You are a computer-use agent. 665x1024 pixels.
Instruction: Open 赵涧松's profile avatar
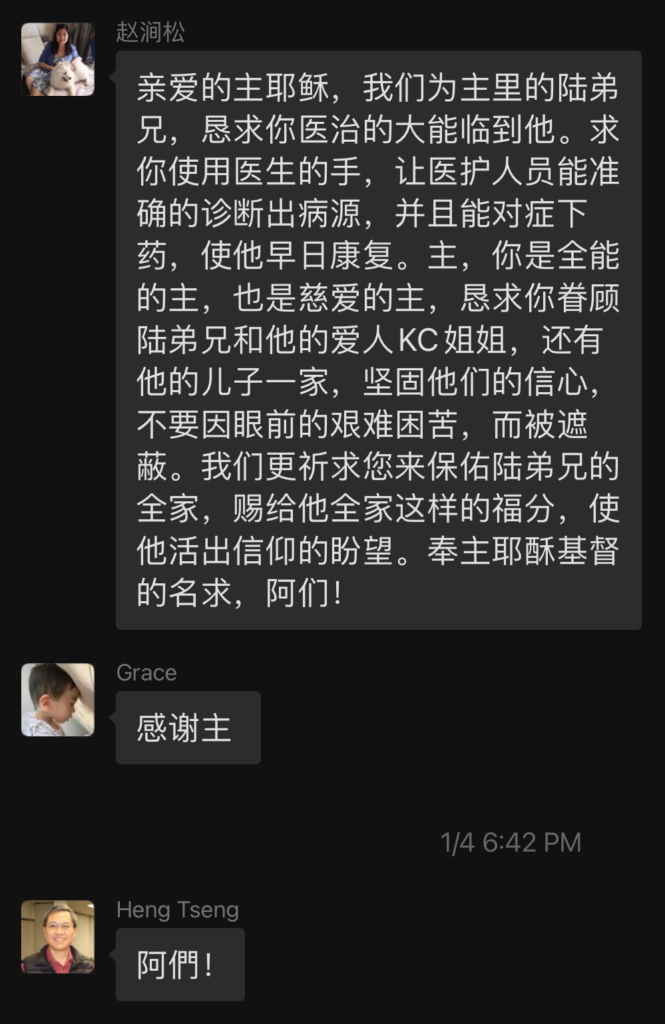58,60
